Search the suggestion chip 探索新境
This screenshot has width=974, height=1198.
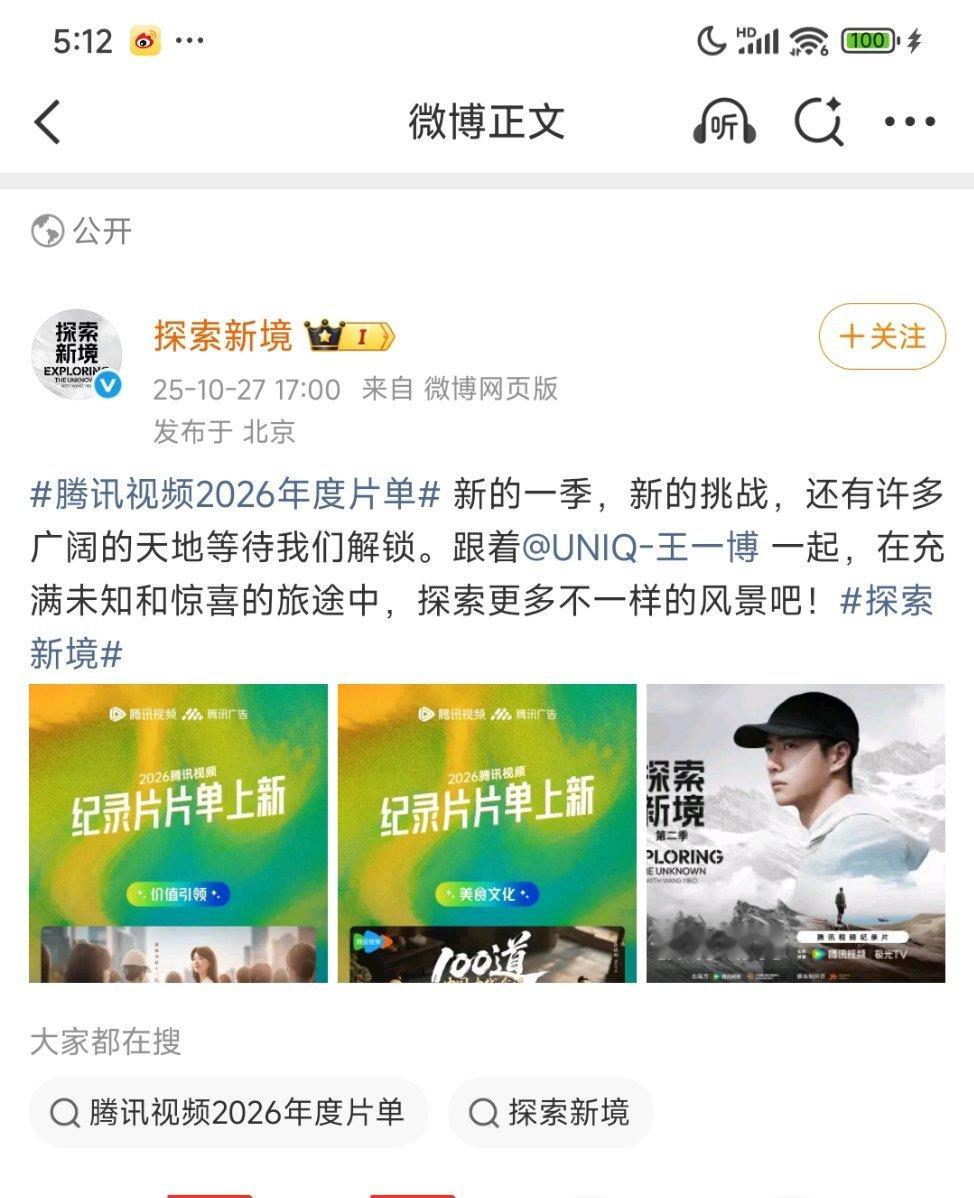pyautogui.click(x=550, y=1112)
